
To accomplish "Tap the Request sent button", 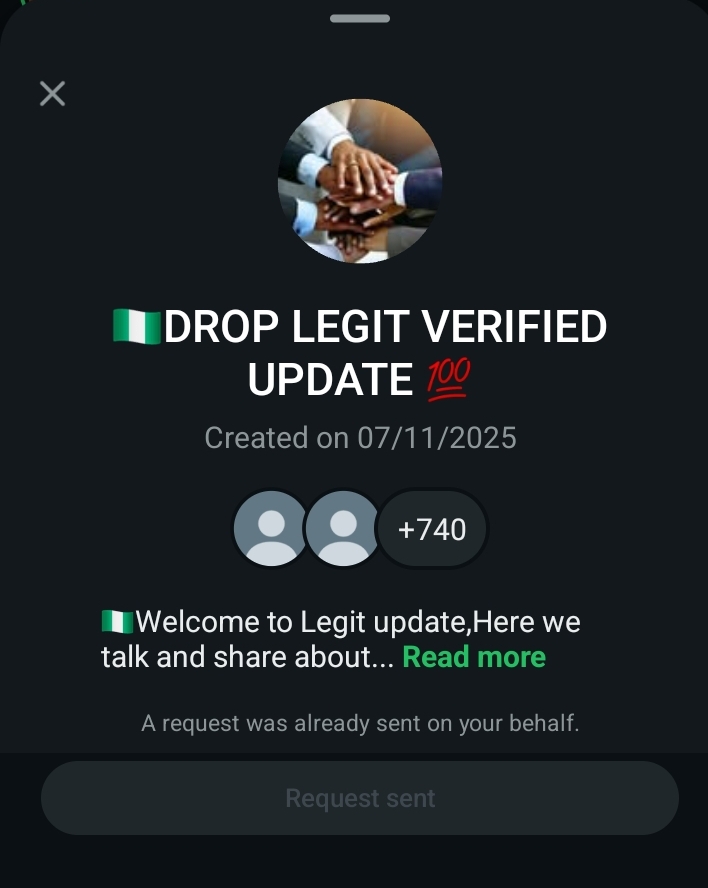I will 360,798.
